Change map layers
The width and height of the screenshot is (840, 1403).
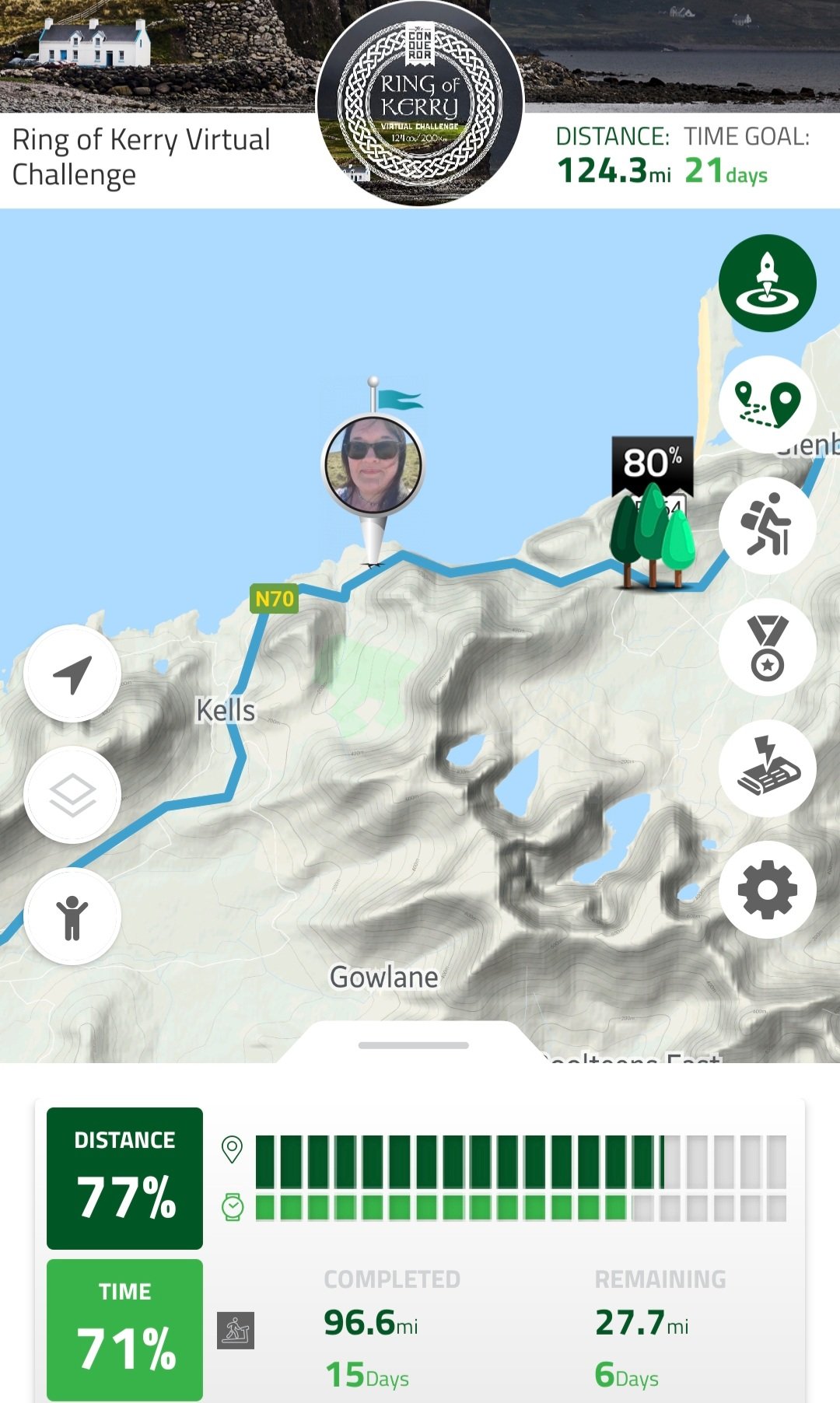72,795
